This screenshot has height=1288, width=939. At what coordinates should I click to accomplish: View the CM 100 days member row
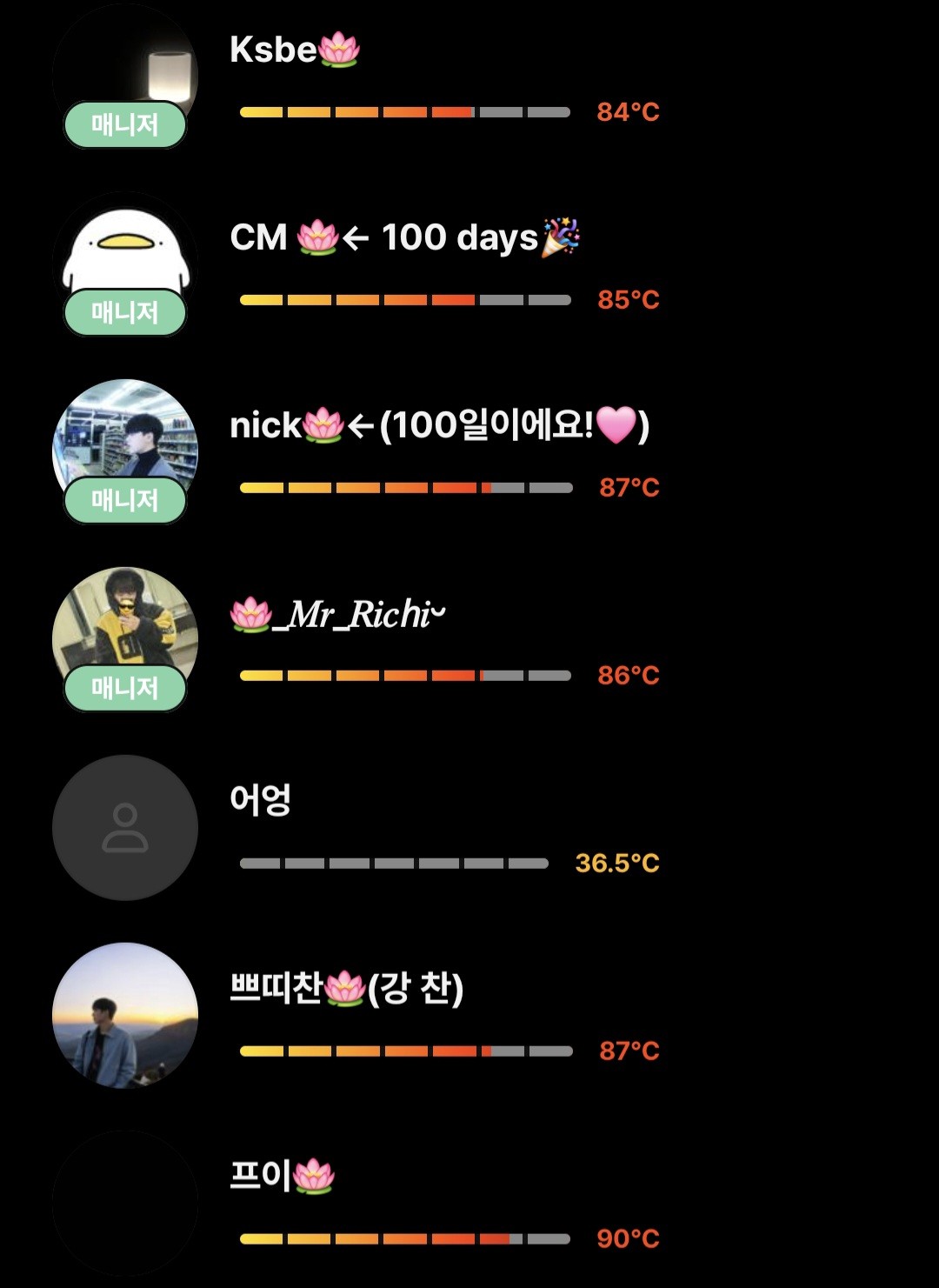[x=404, y=237]
